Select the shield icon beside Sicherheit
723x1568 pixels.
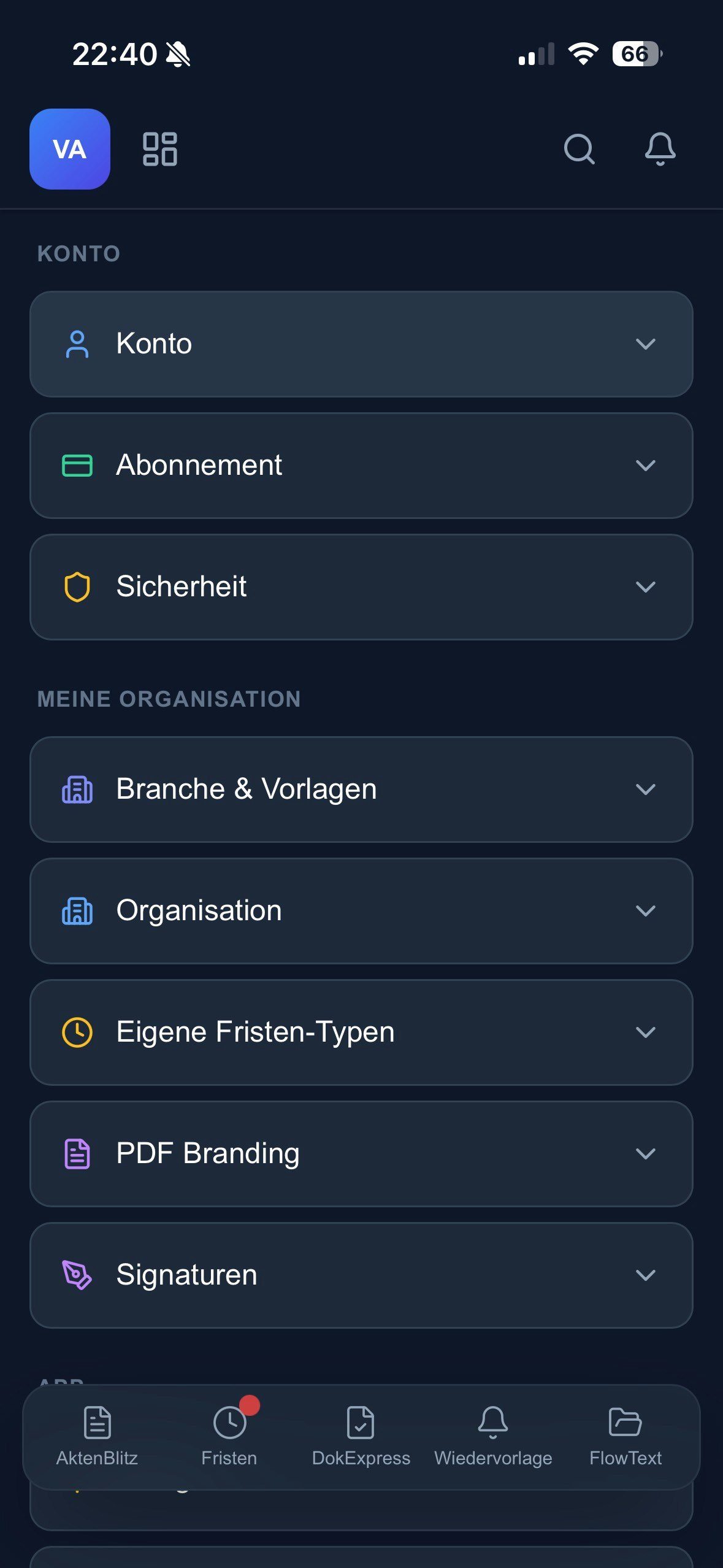pyautogui.click(x=77, y=586)
